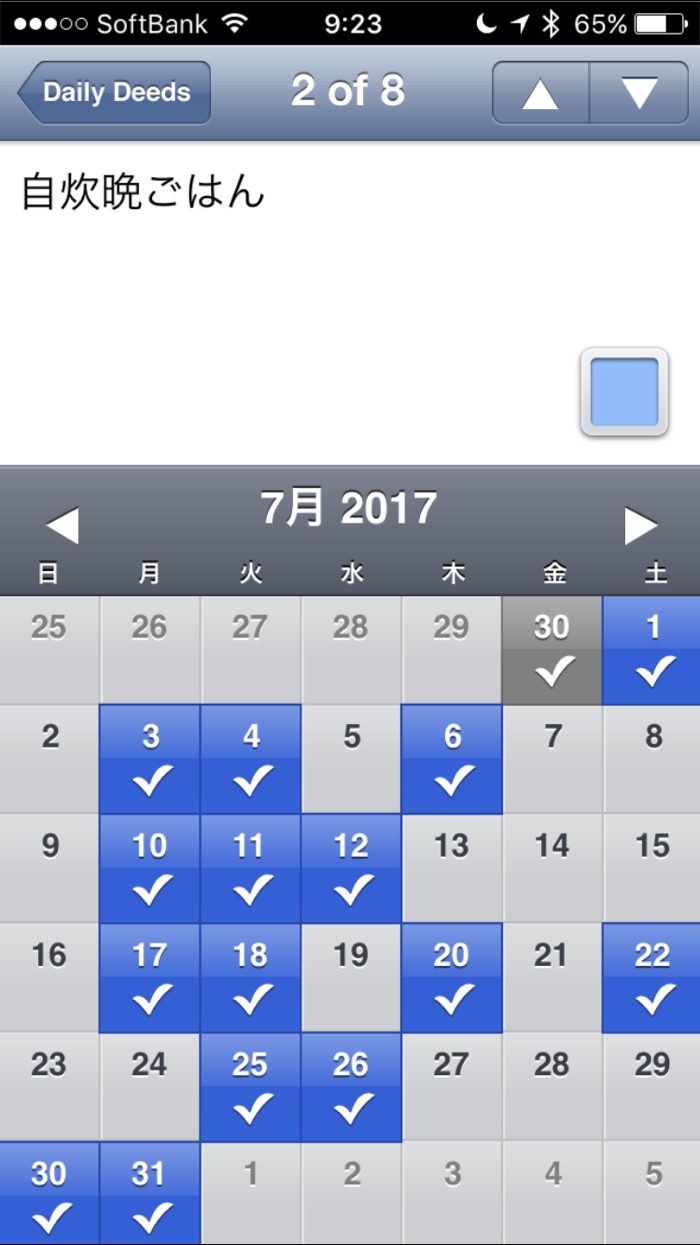
Task: Mark July 5 as done
Action: [351, 758]
